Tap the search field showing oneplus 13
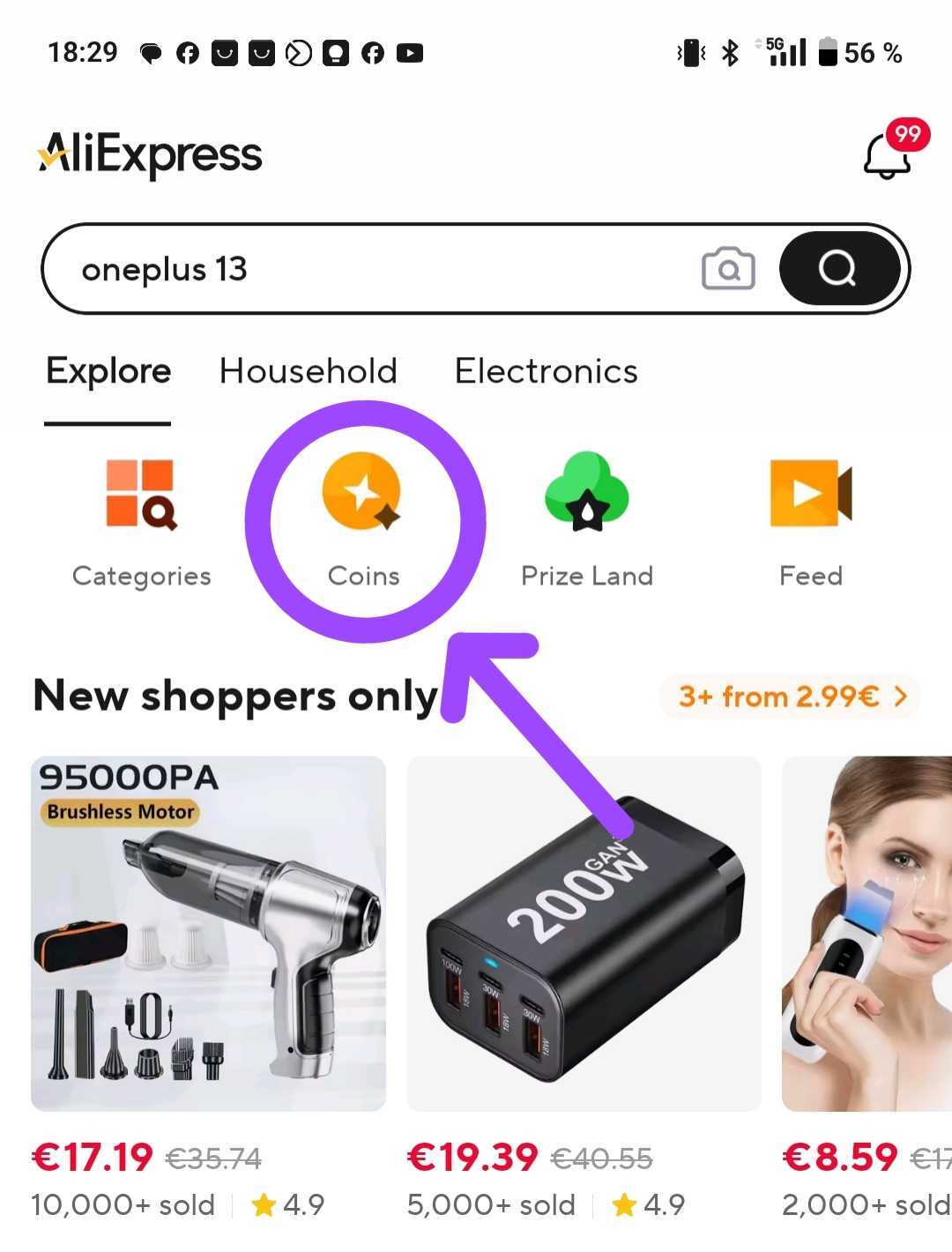This screenshot has height=1252, width=952. tap(370, 269)
